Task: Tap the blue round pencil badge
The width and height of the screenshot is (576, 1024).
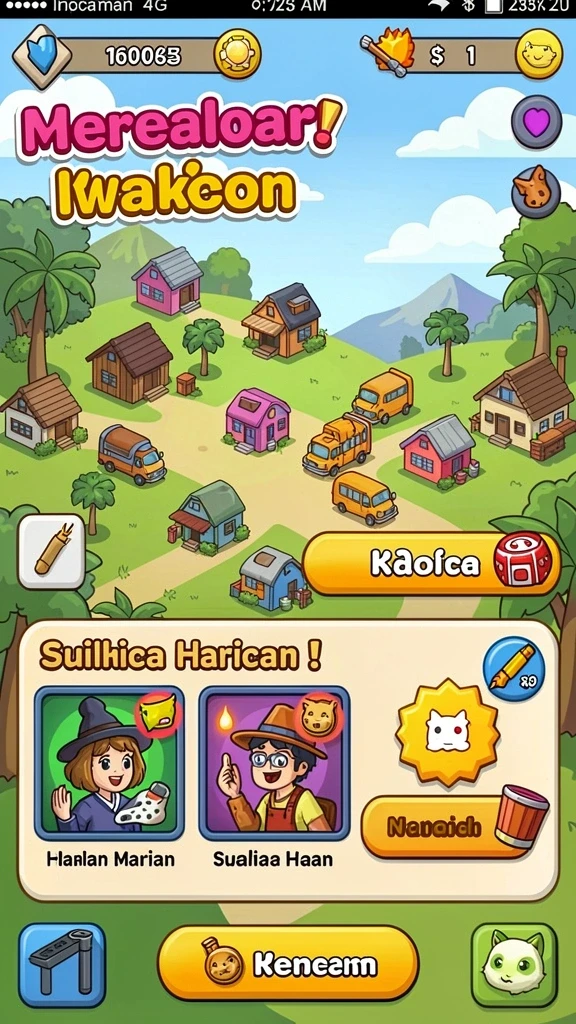Action: coord(513,669)
